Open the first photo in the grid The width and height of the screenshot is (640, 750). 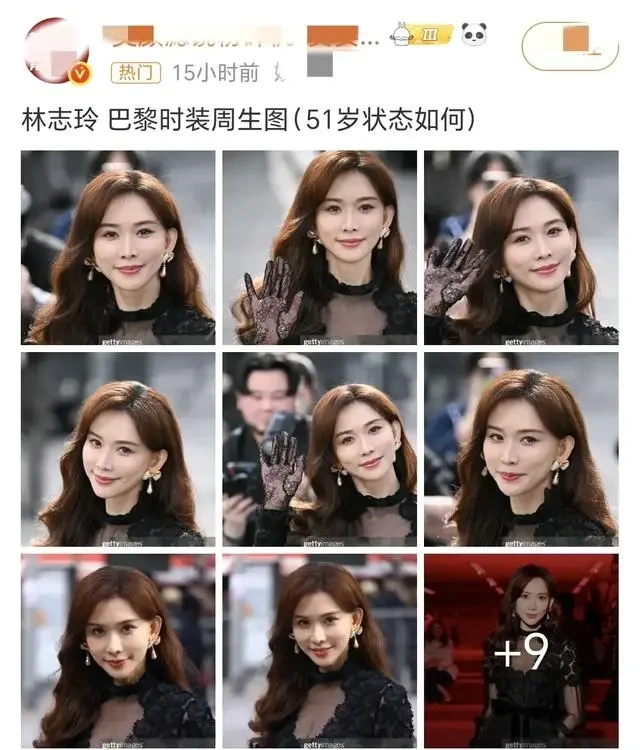[x=118, y=247]
